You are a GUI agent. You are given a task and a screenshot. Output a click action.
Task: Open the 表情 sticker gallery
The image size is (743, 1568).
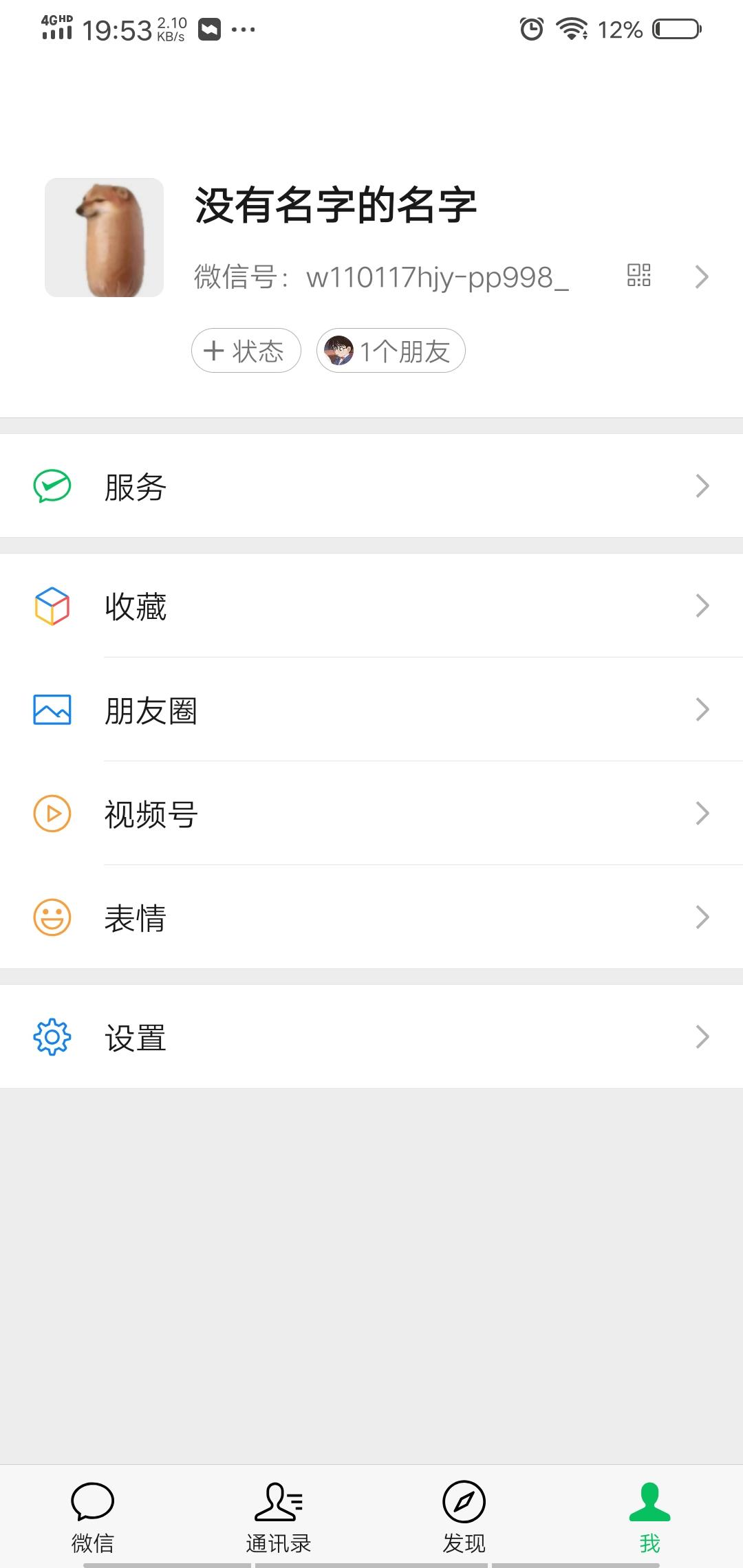[x=371, y=917]
